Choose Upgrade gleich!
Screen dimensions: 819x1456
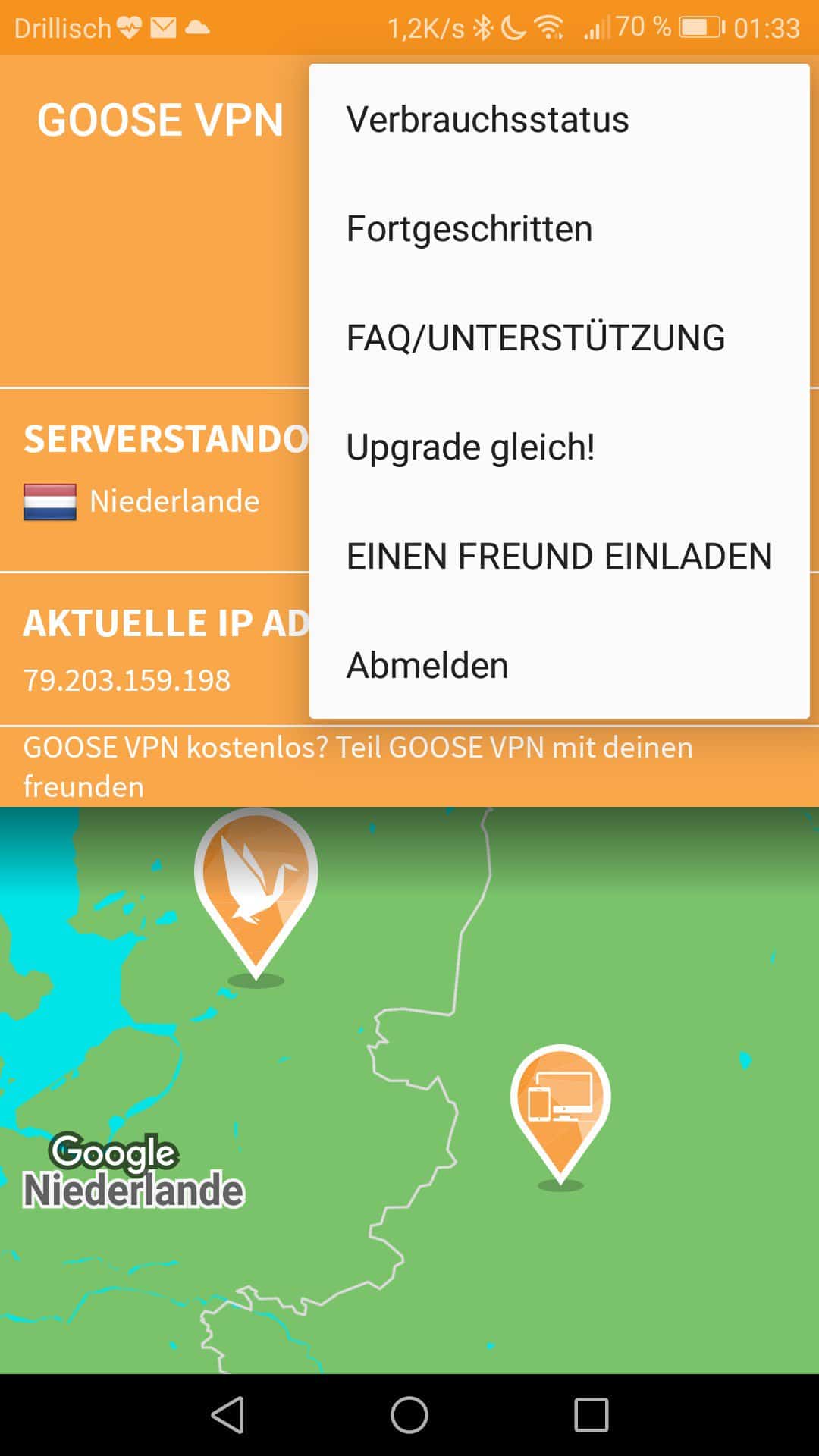[560, 447]
